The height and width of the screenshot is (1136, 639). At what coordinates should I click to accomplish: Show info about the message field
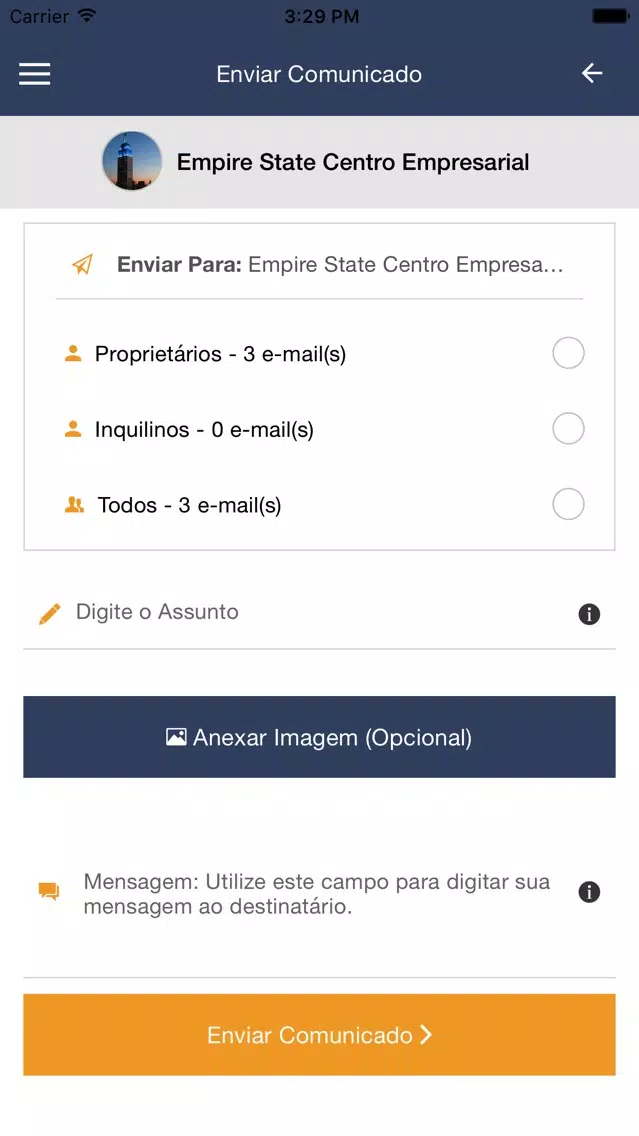[x=589, y=892]
